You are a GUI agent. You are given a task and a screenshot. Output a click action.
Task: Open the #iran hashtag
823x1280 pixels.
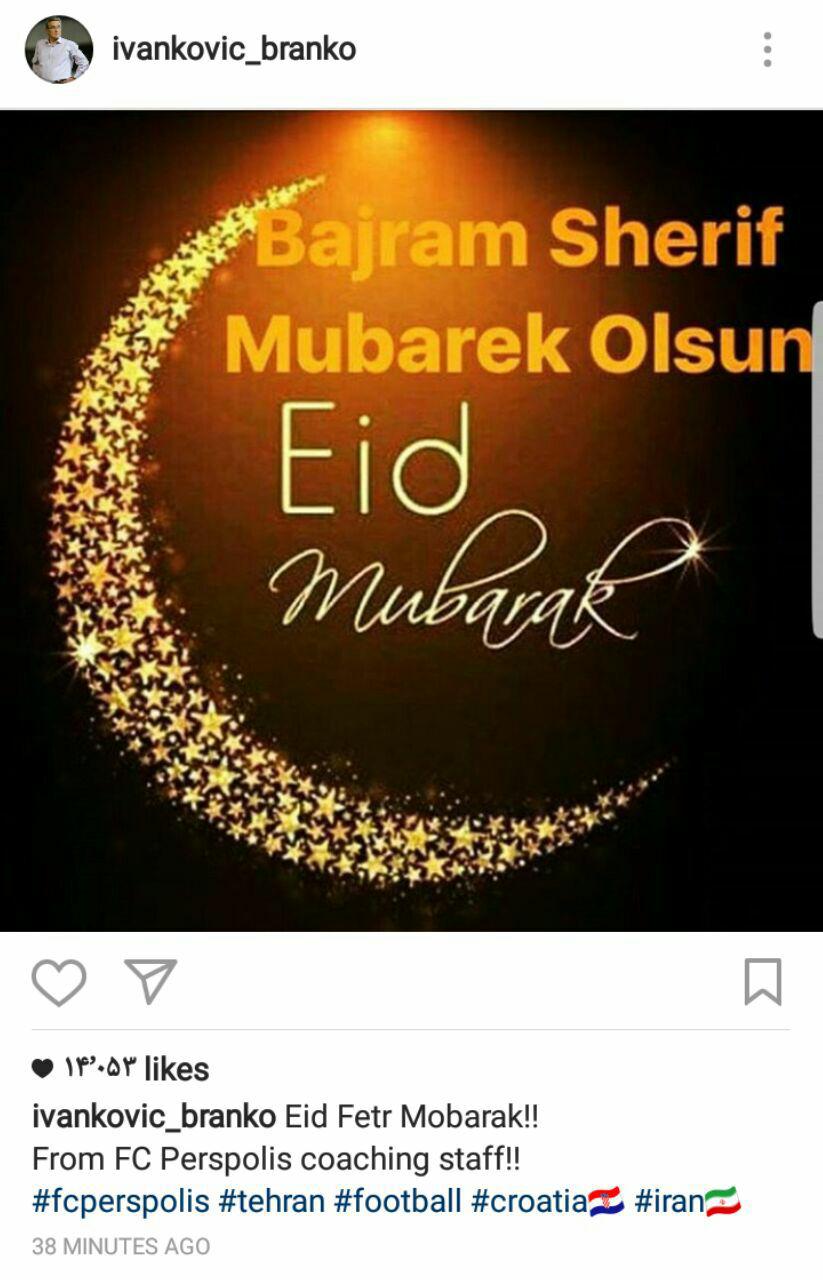670,1201
